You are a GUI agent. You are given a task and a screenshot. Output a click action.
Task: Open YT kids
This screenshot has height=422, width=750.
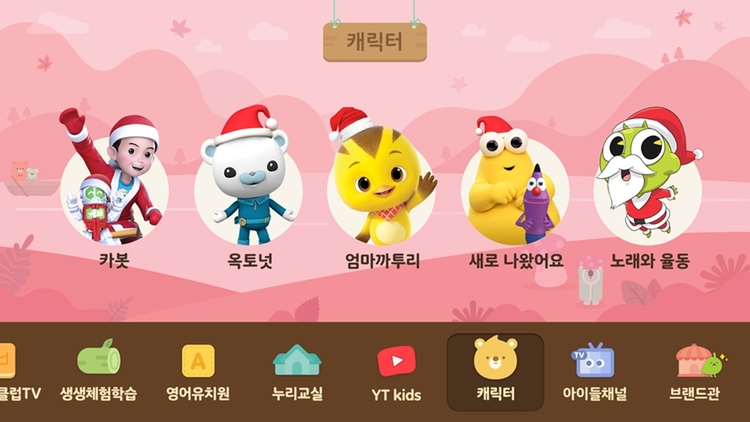396,371
